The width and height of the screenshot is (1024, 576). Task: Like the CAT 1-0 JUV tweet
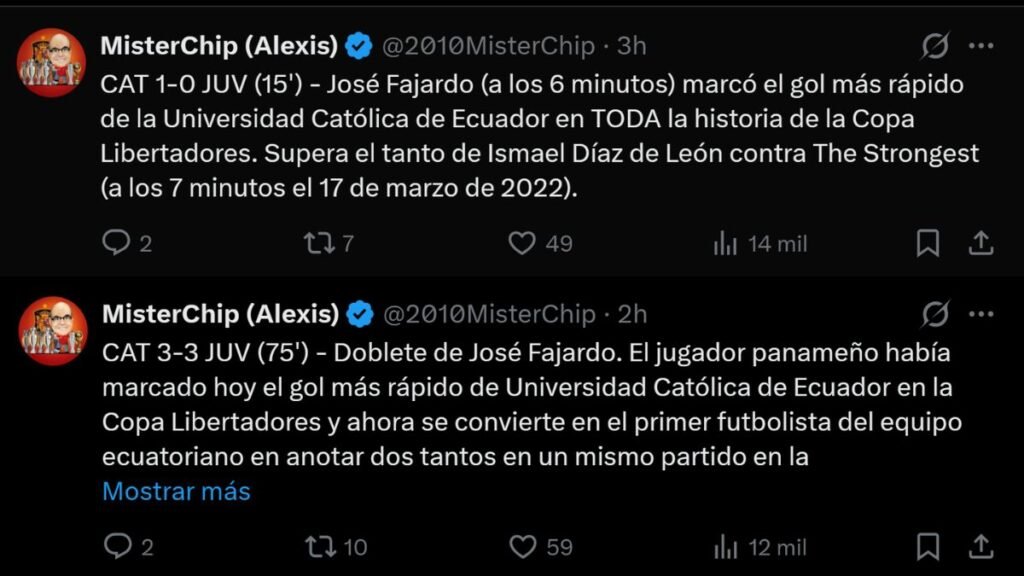tap(521, 243)
